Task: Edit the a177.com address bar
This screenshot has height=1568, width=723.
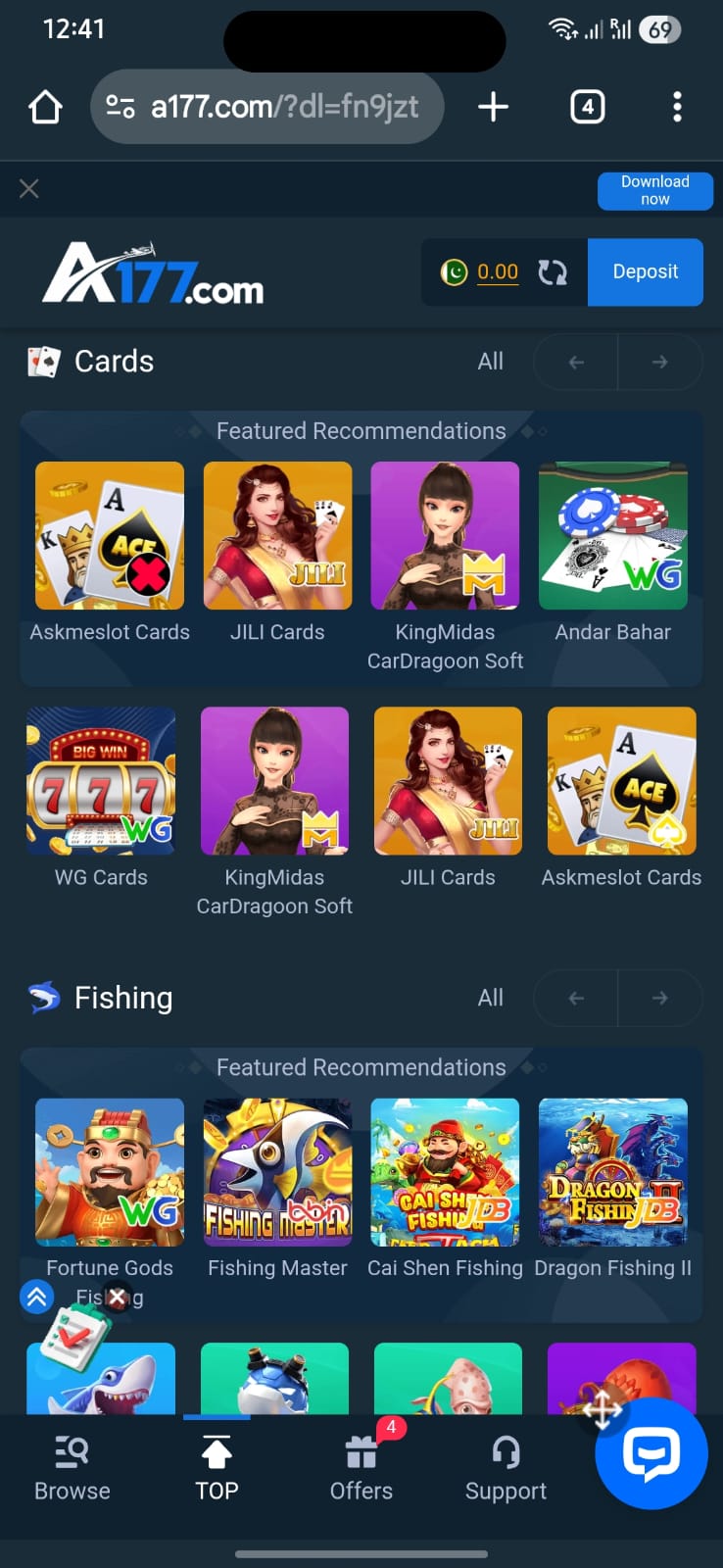Action: 284,107
